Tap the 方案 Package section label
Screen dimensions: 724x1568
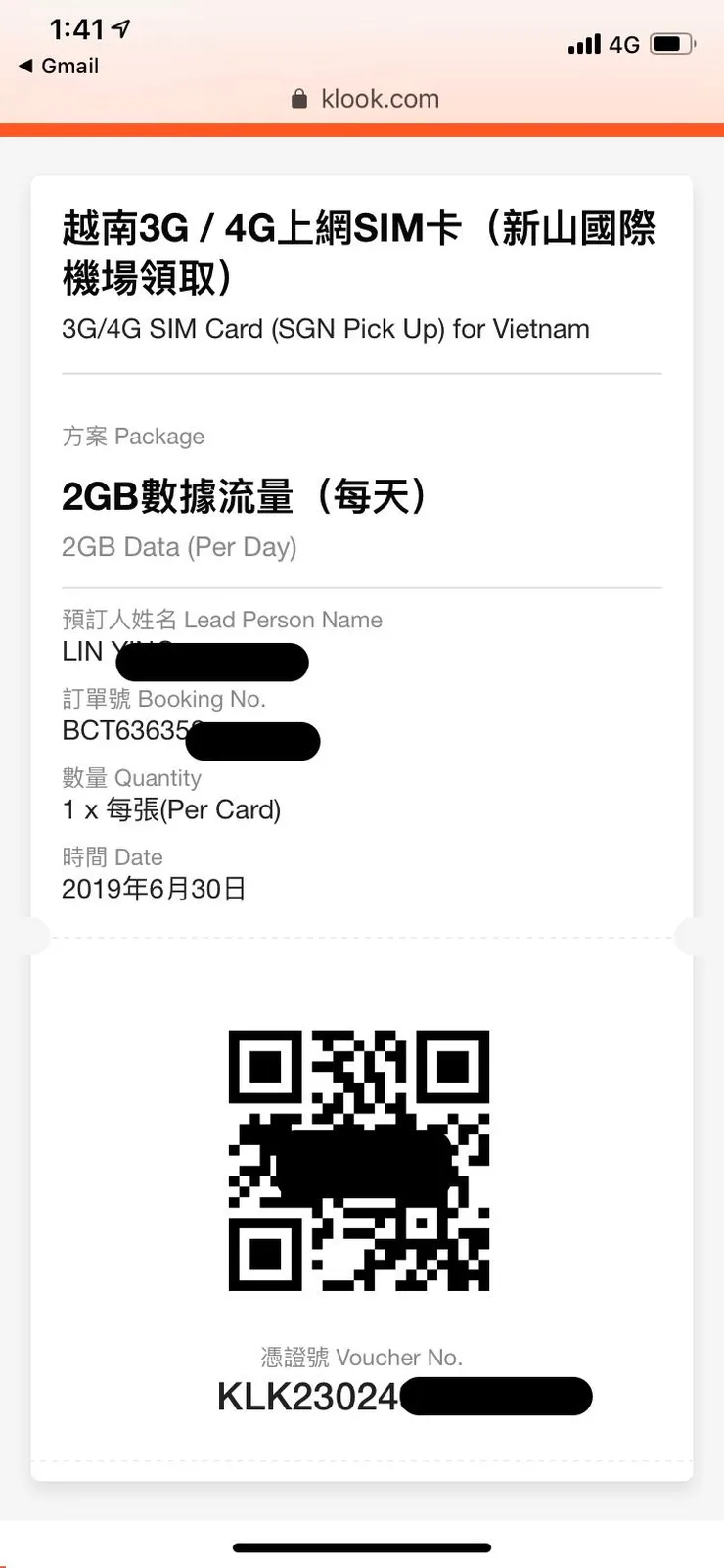tap(132, 436)
